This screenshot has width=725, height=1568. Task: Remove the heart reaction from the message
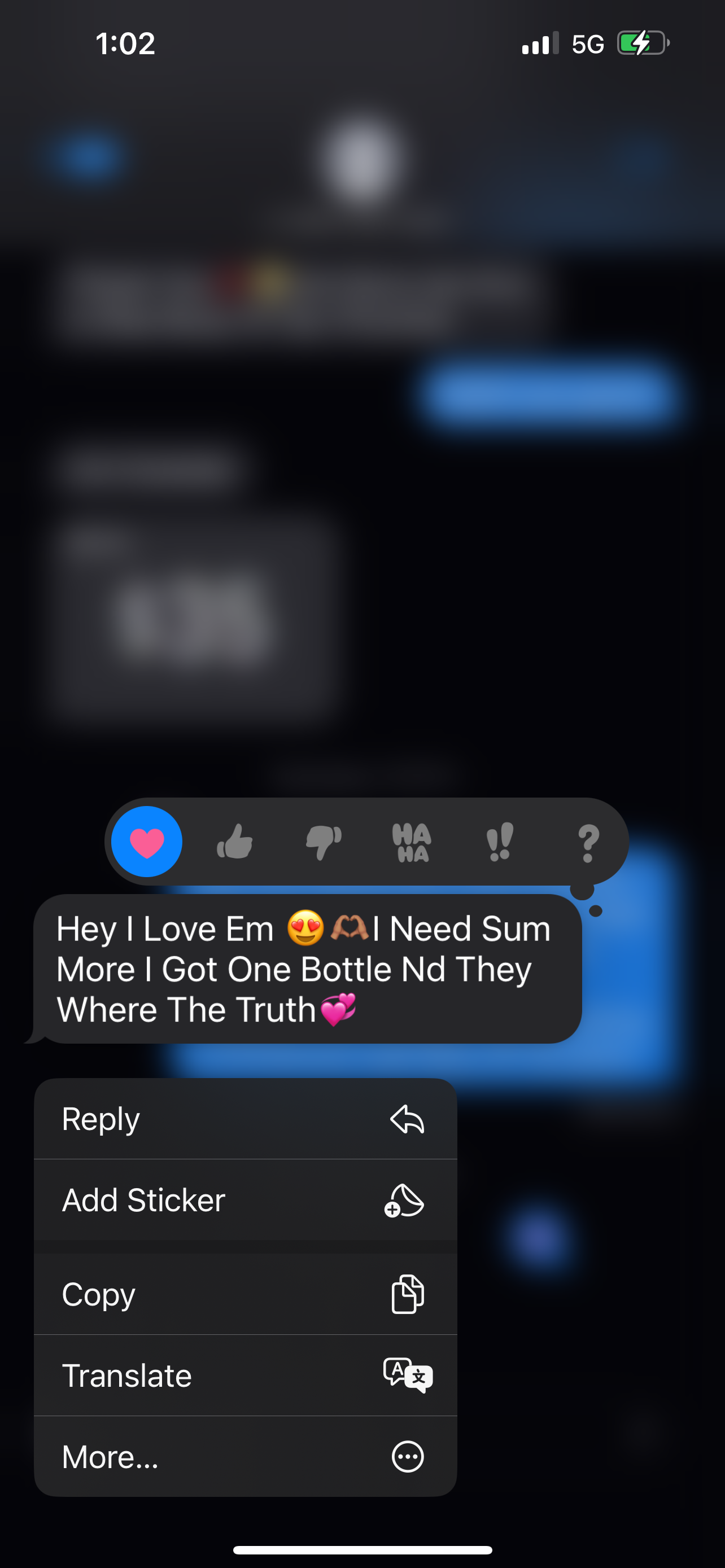click(147, 842)
